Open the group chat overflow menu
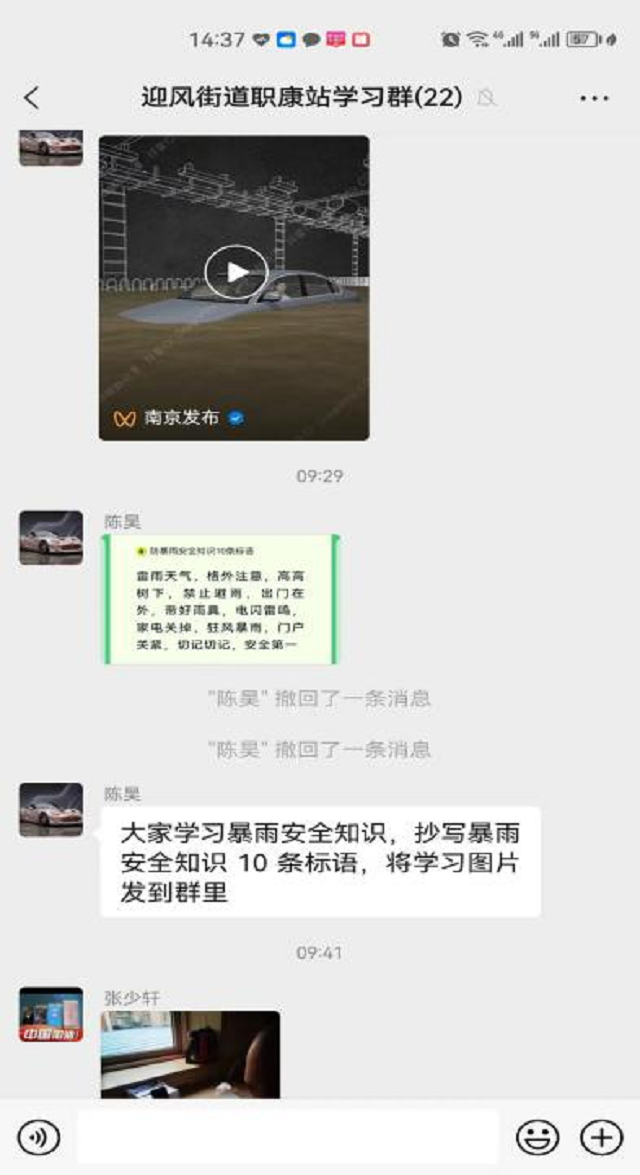The width and height of the screenshot is (640, 1175). [x=594, y=98]
